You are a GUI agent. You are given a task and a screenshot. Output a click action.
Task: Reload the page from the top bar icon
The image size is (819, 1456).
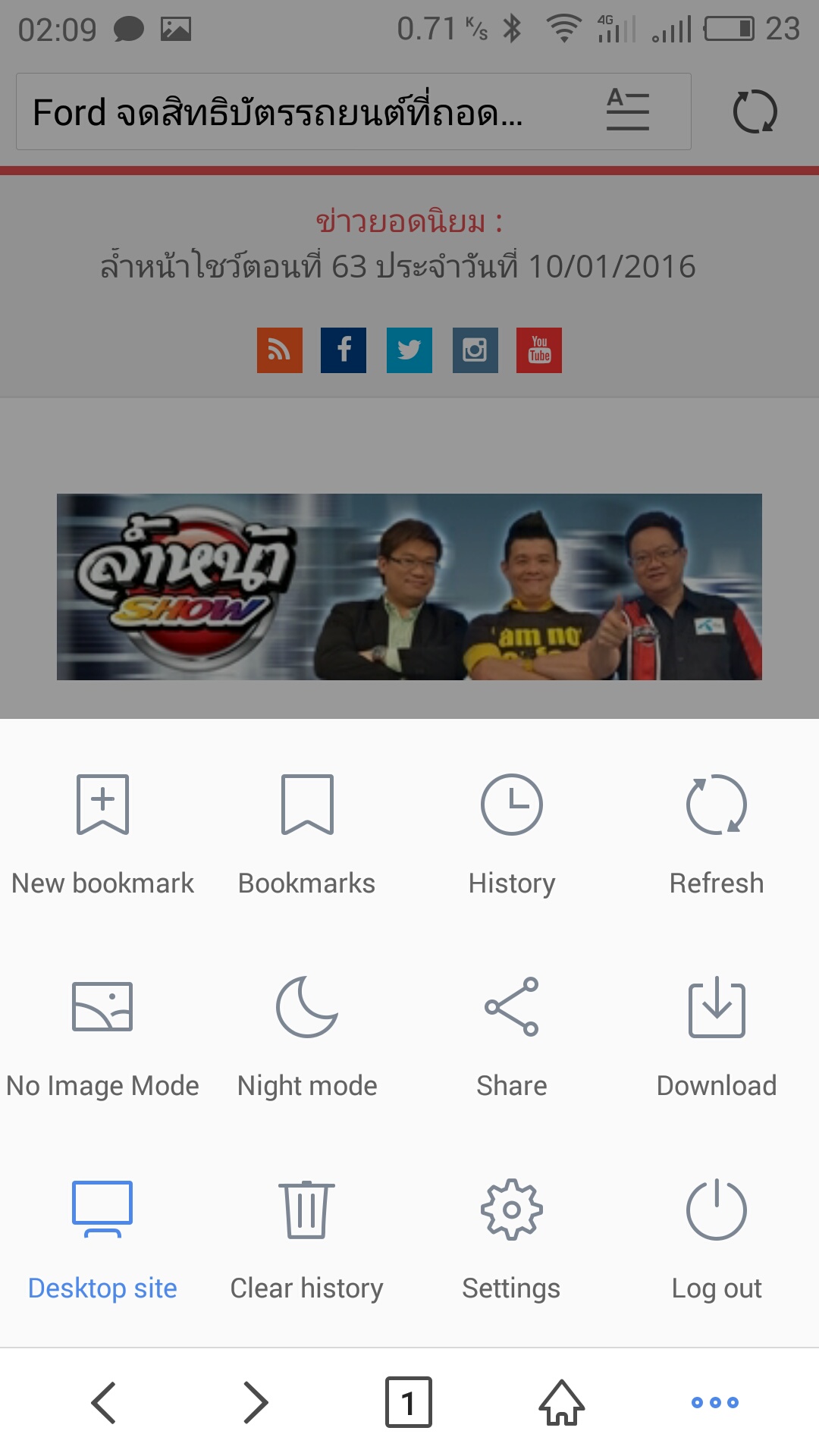[755, 112]
